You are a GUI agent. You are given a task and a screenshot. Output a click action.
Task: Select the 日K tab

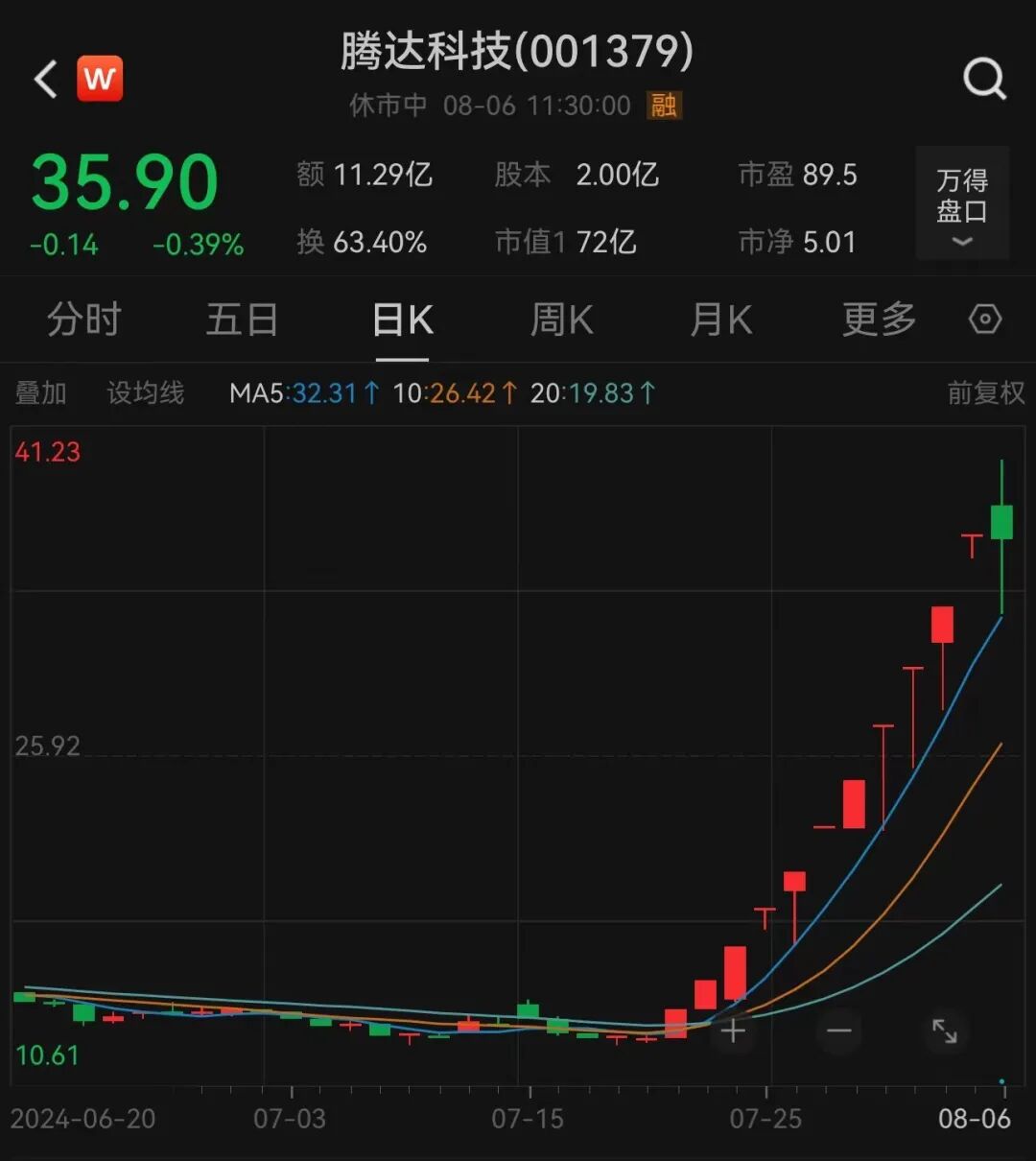coord(402,320)
